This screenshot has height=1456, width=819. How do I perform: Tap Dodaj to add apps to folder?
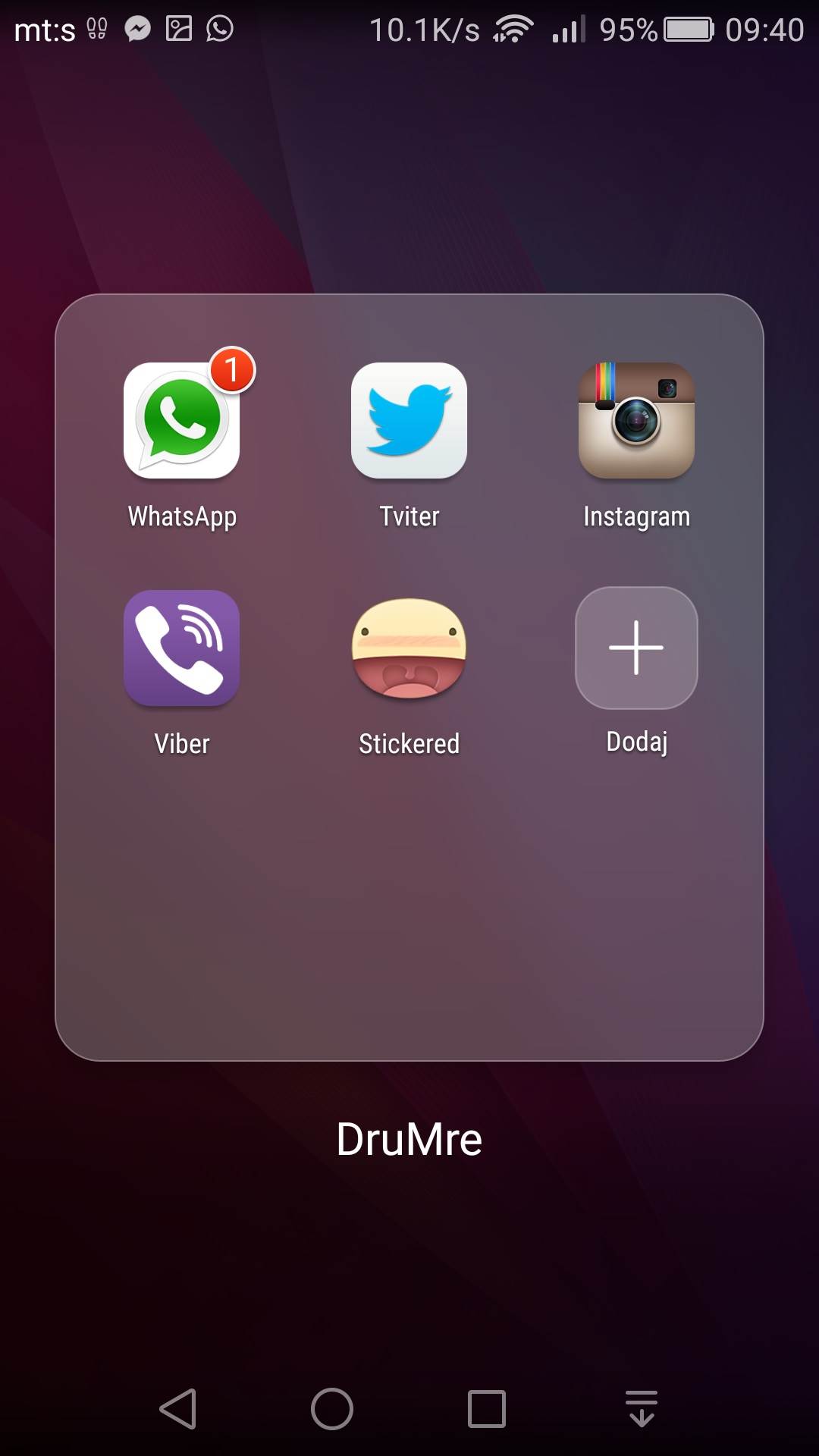(x=636, y=648)
